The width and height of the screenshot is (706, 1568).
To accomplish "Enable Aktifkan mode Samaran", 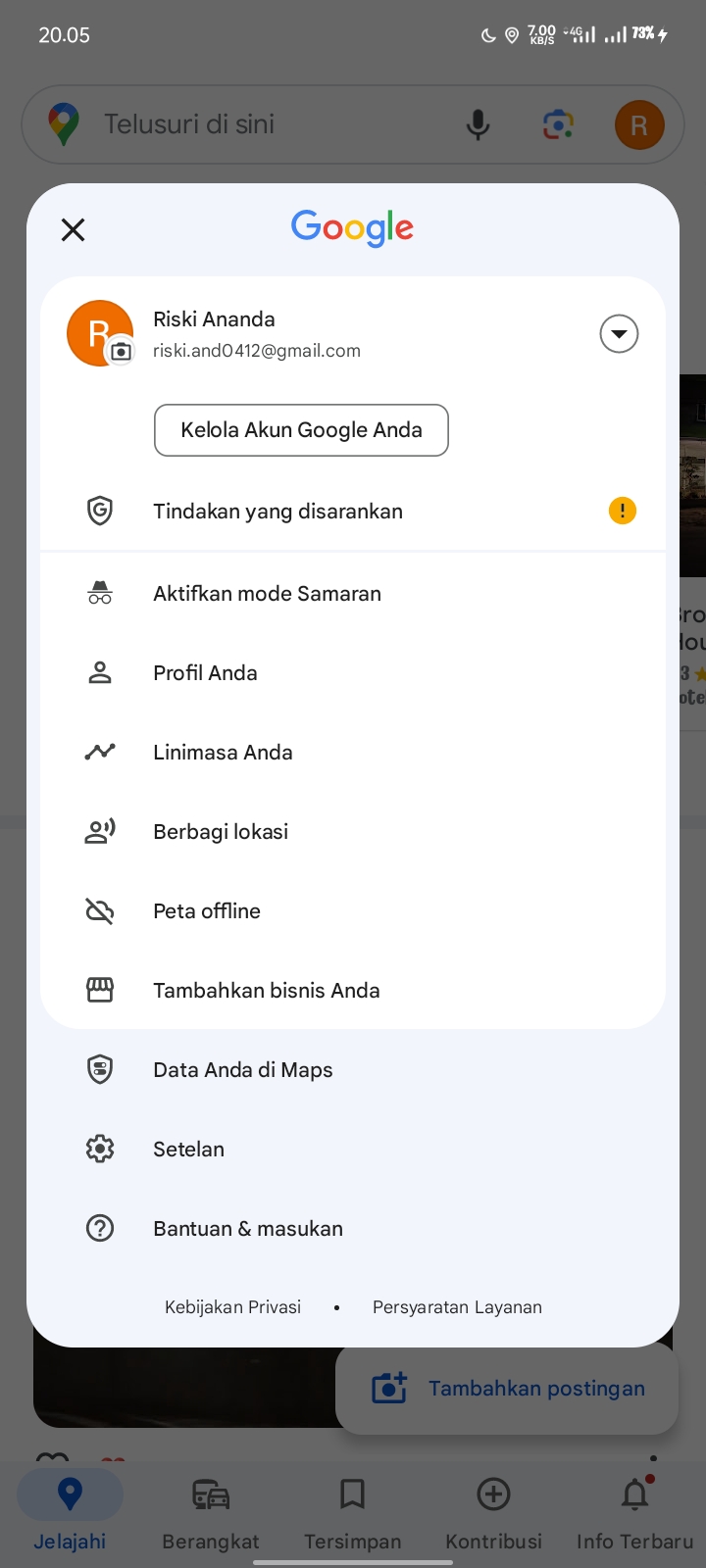I will click(353, 593).
